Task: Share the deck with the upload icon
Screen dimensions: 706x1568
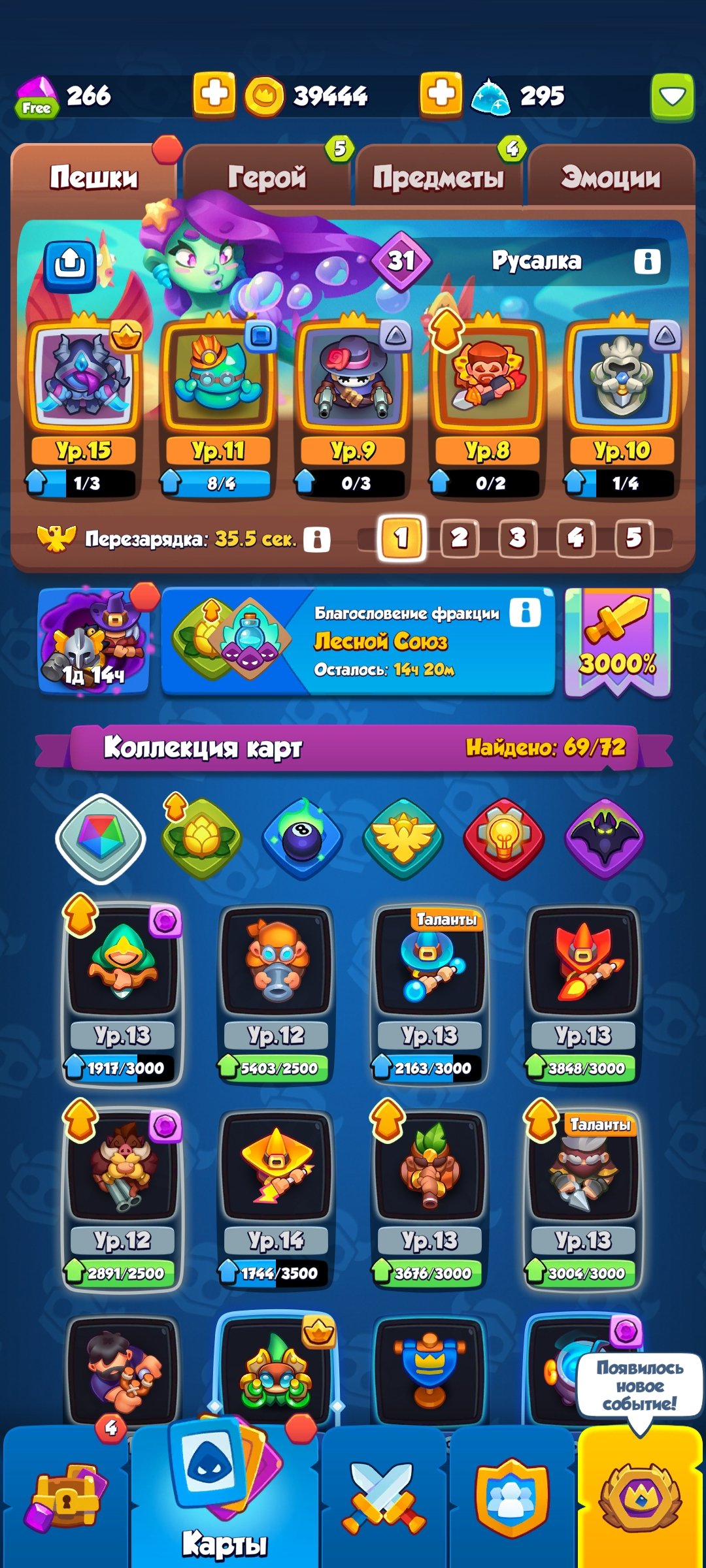Action: [x=70, y=265]
